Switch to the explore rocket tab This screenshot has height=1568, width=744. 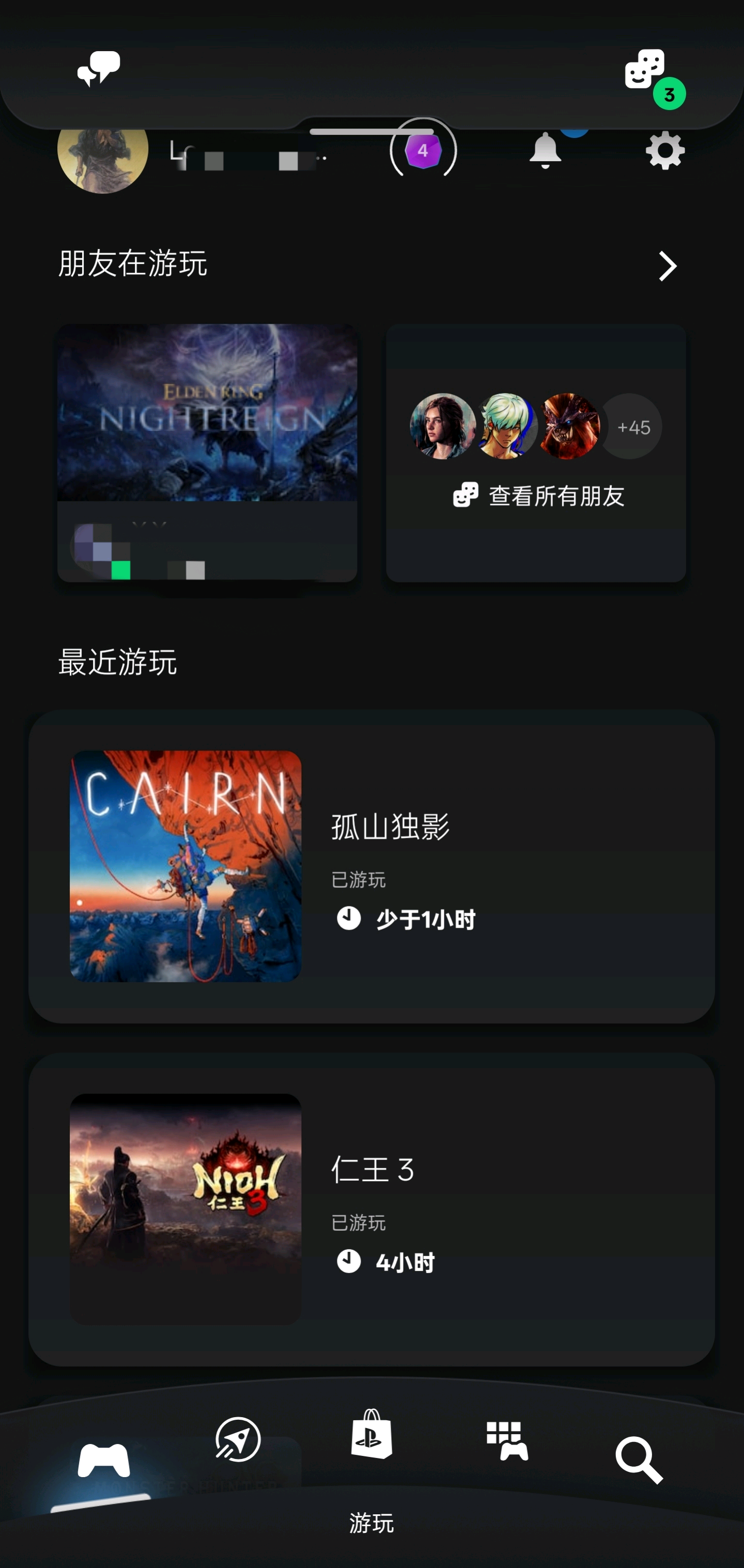click(x=238, y=1439)
